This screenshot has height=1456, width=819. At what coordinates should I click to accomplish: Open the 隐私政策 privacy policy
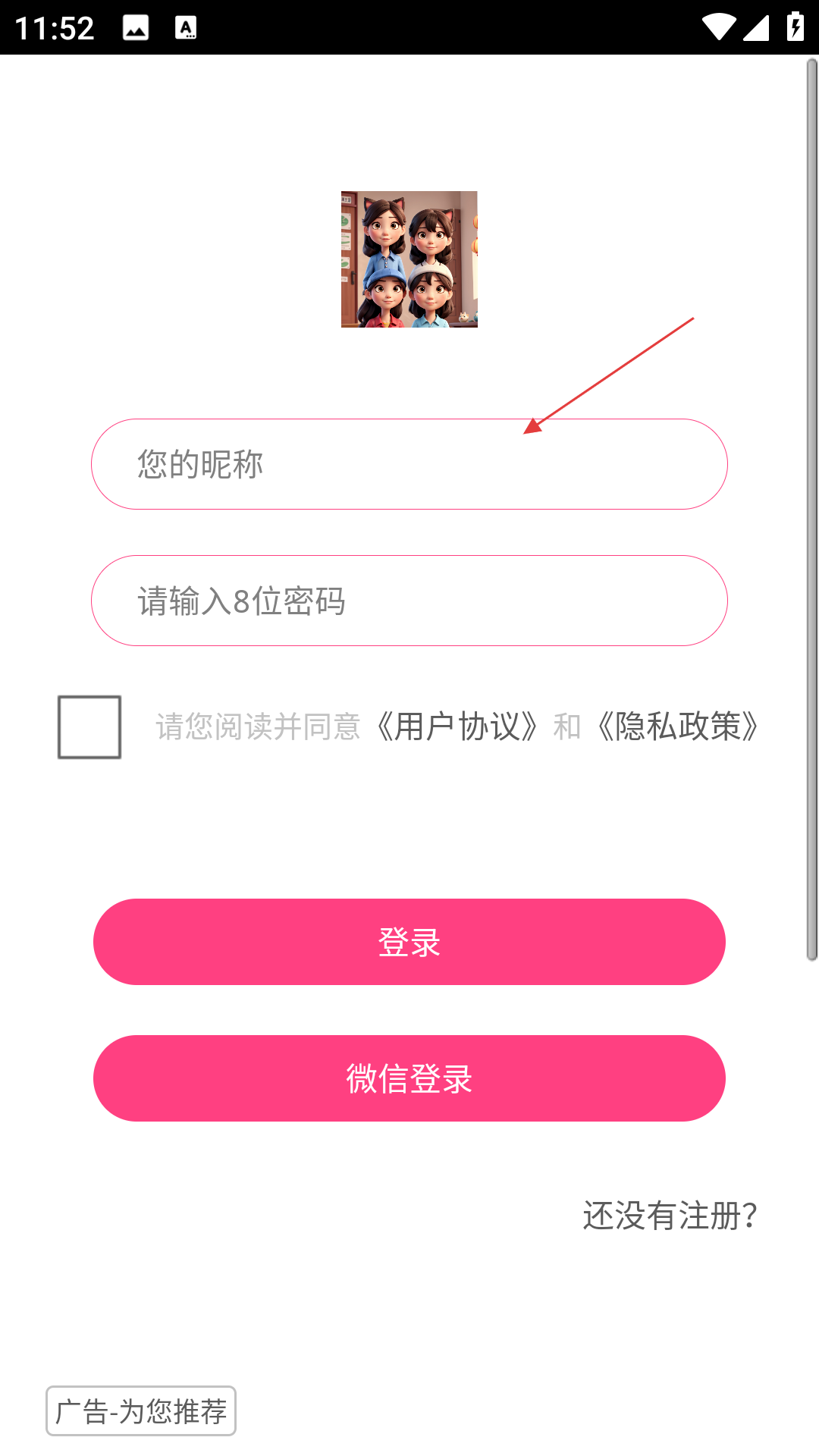[678, 726]
